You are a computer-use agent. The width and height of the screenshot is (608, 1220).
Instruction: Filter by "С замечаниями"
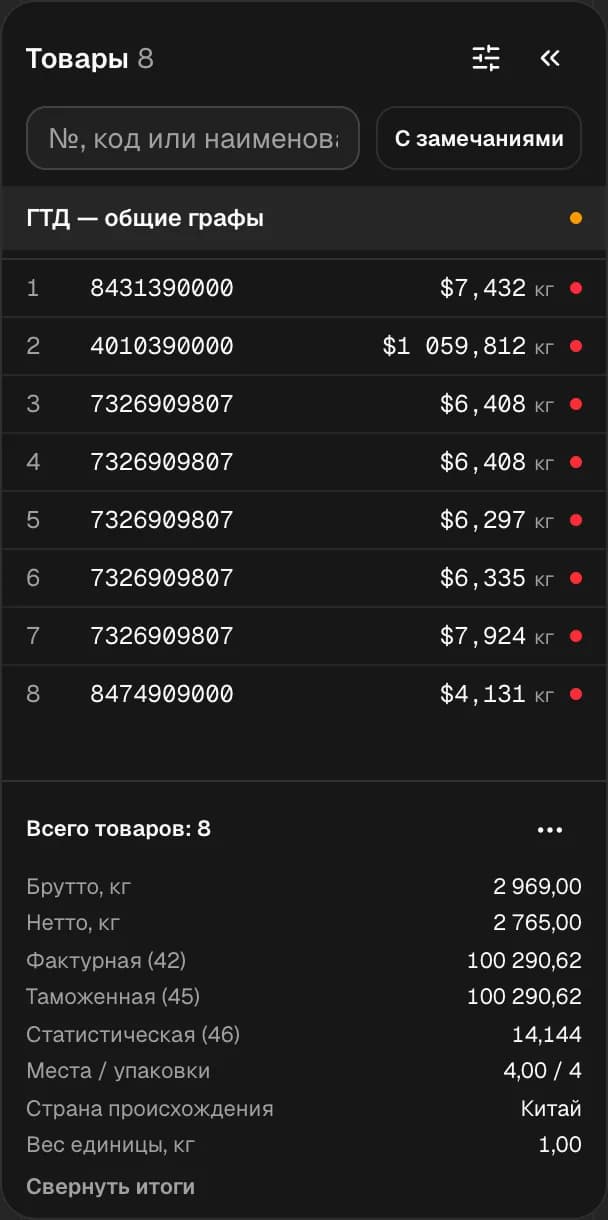(x=479, y=138)
